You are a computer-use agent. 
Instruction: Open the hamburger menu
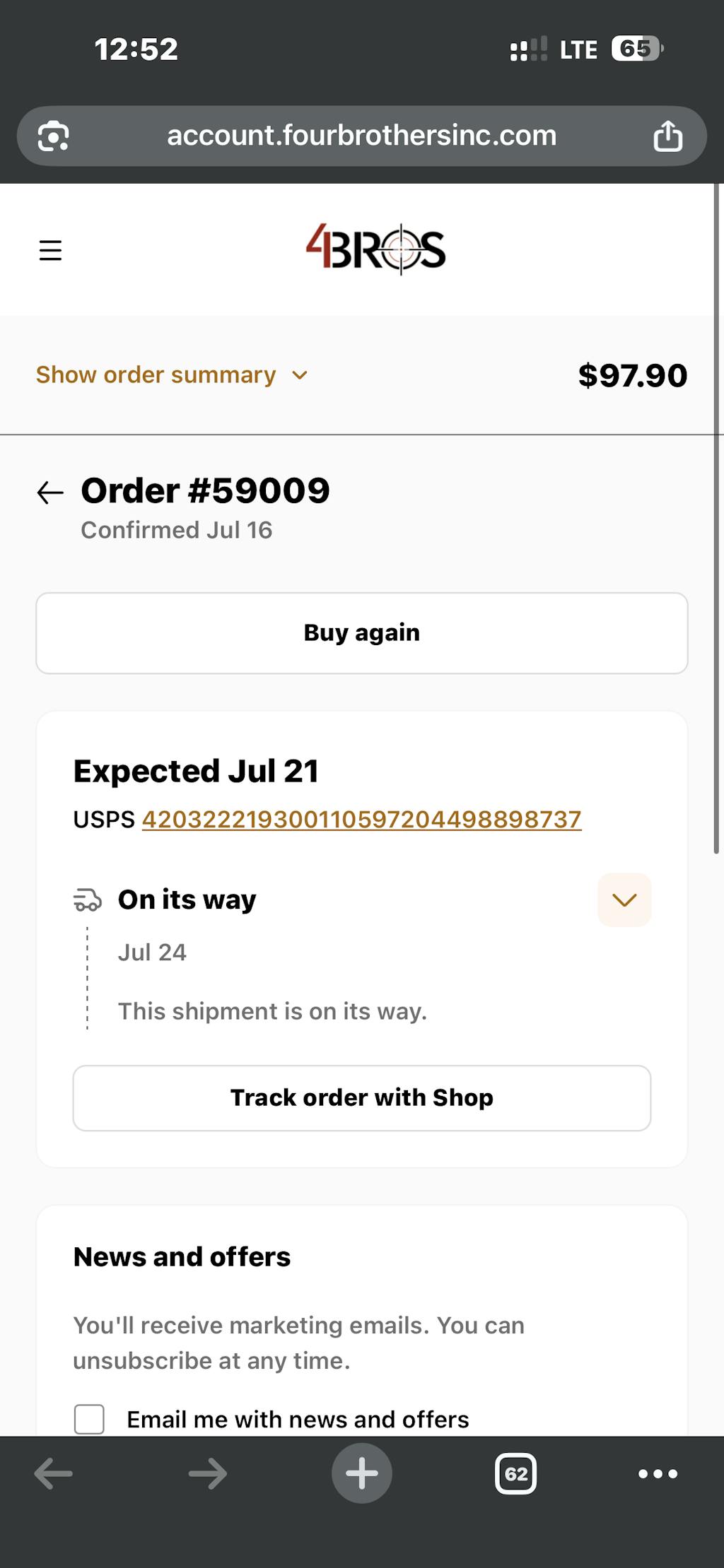coord(50,250)
